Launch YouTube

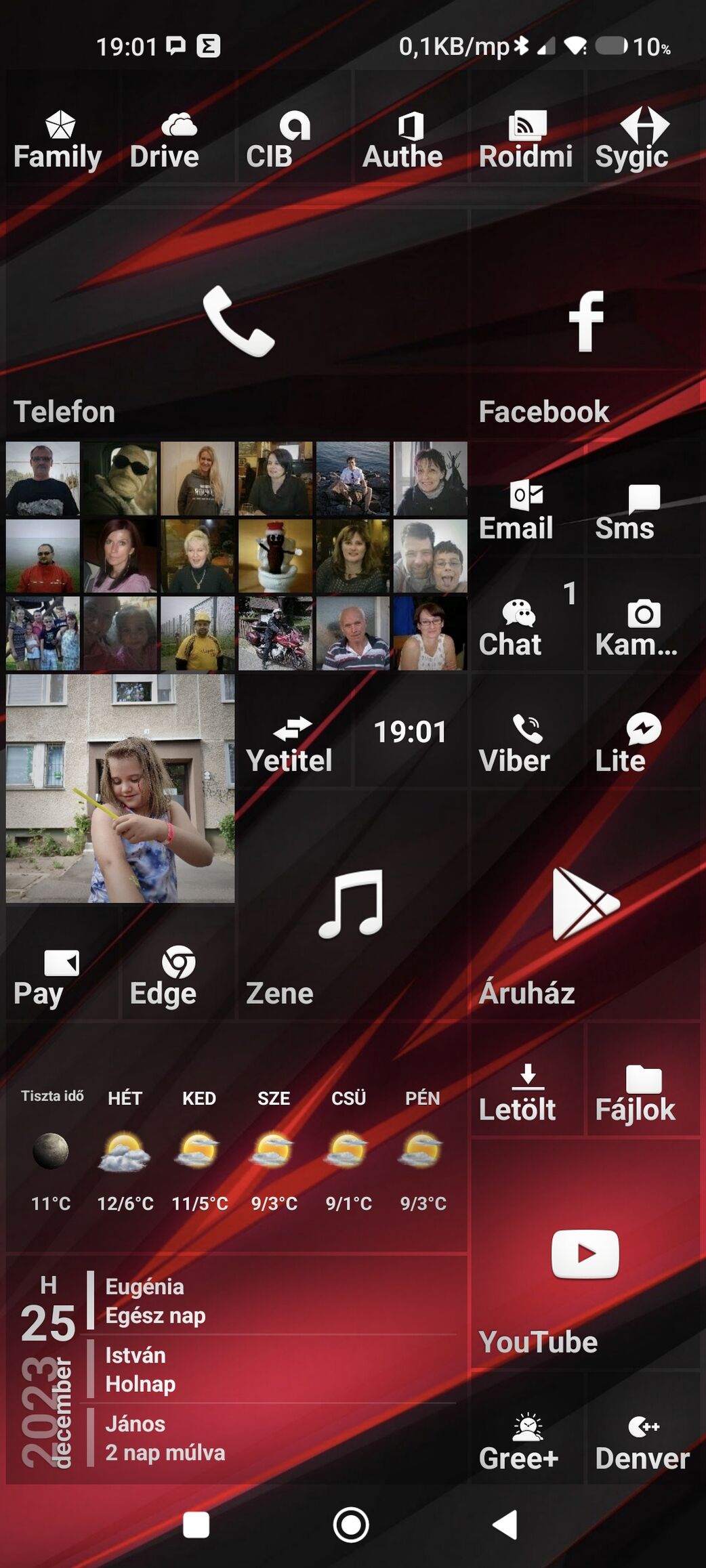pos(585,1253)
